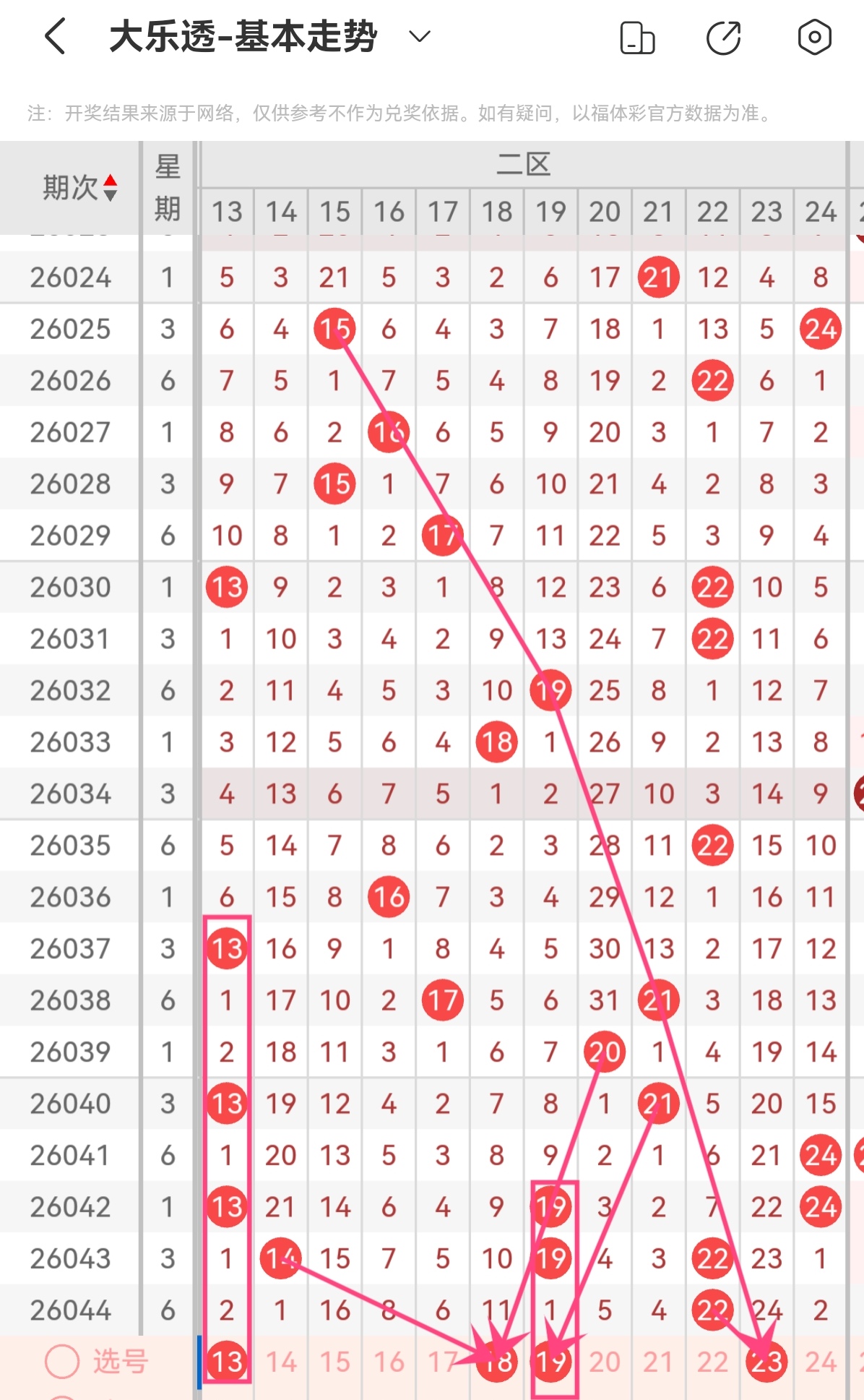Tap number 22 circle in period 26035
The width and height of the screenshot is (864, 1400).
tap(712, 843)
